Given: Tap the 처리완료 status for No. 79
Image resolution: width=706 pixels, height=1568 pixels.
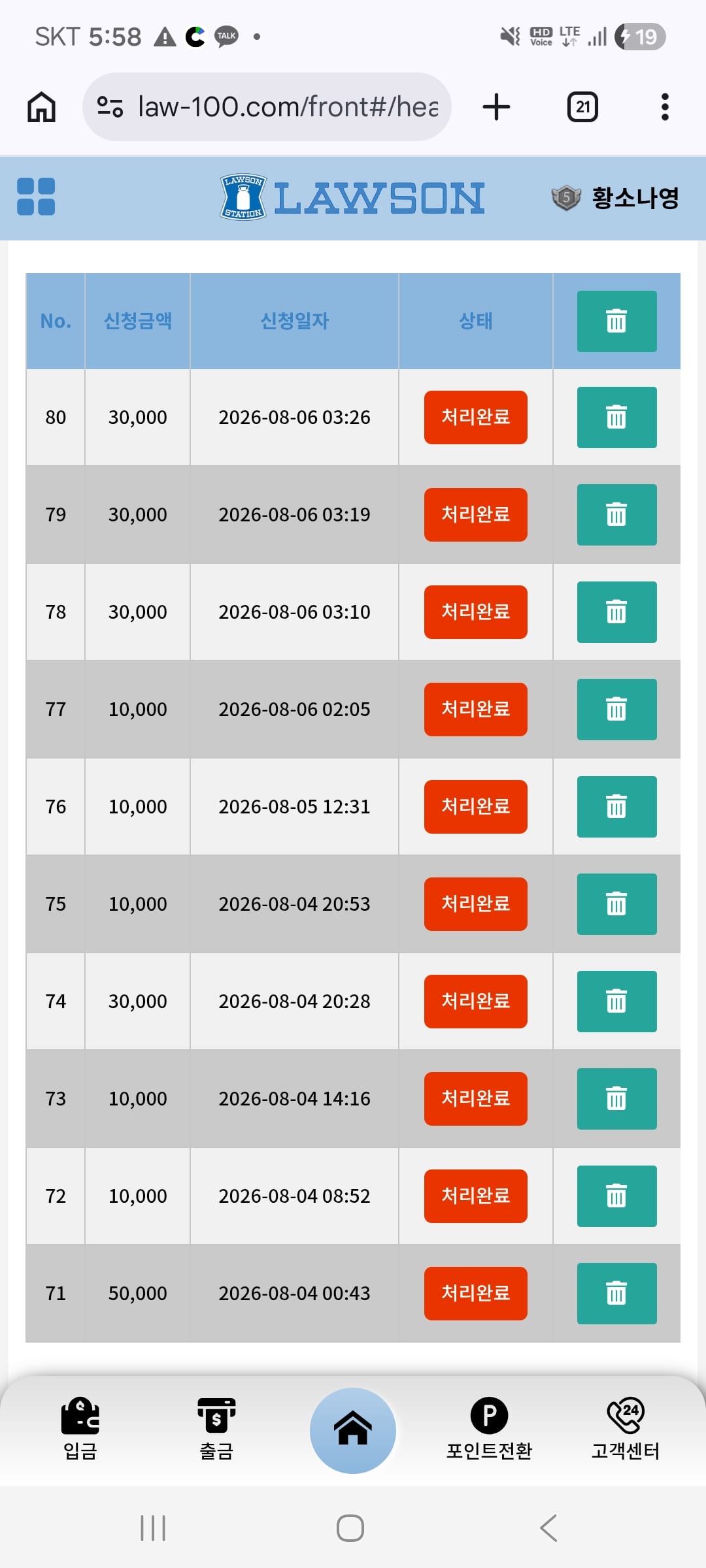Looking at the screenshot, I should pos(475,515).
